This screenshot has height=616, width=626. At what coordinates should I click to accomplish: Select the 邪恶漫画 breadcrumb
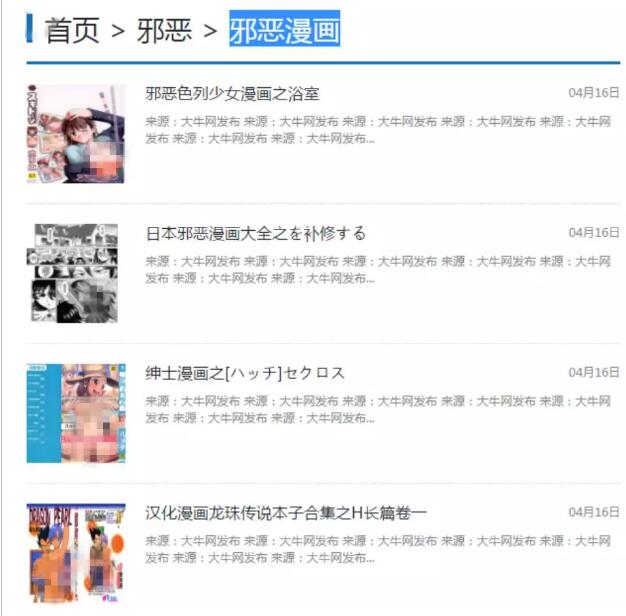click(x=284, y=30)
